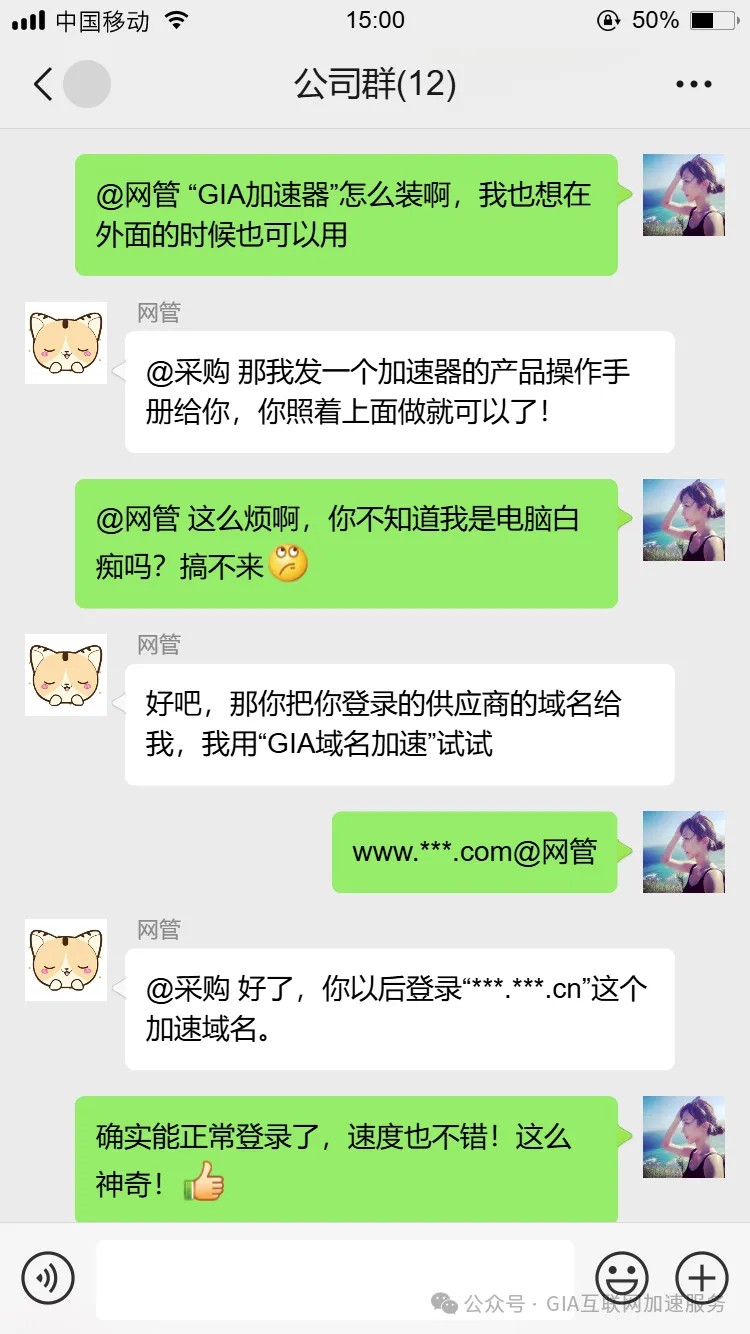
Task: Open the emoji picker
Action: [x=621, y=1277]
